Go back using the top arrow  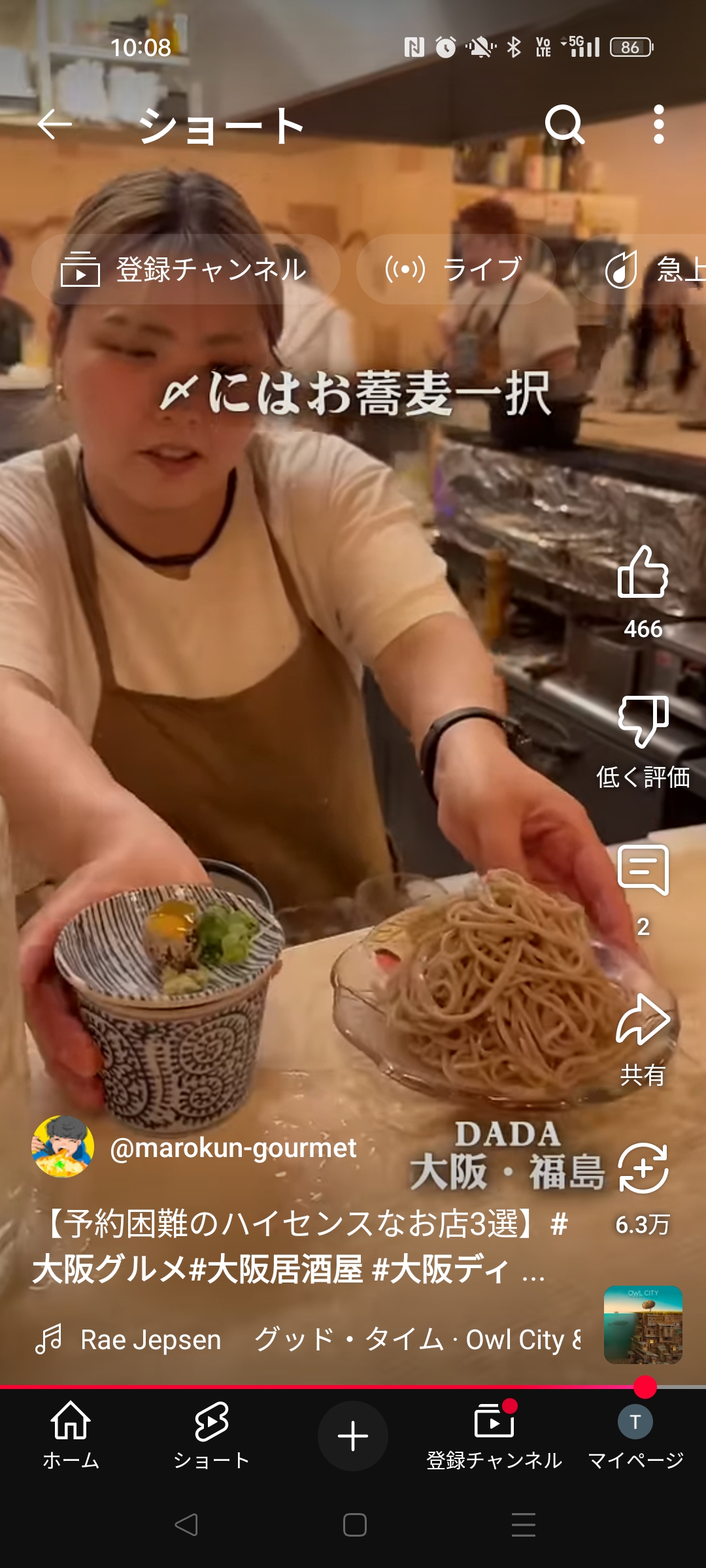(x=55, y=124)
